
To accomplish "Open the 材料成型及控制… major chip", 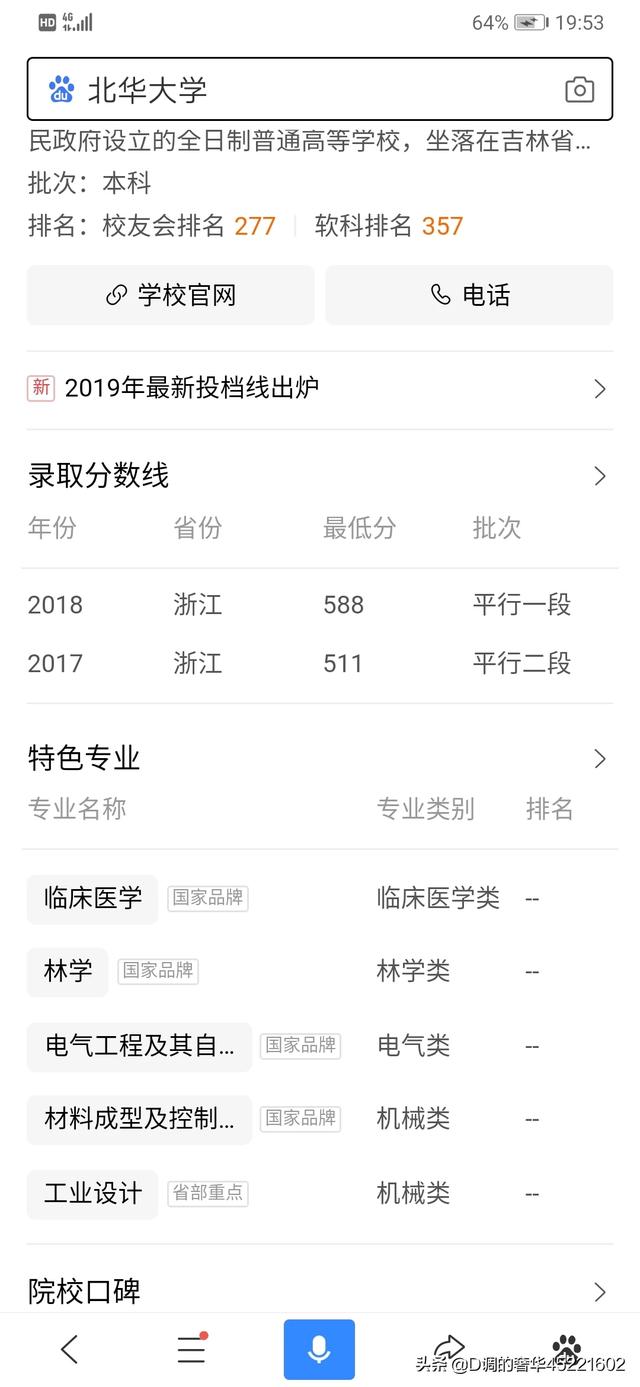I will [140, 1119].
